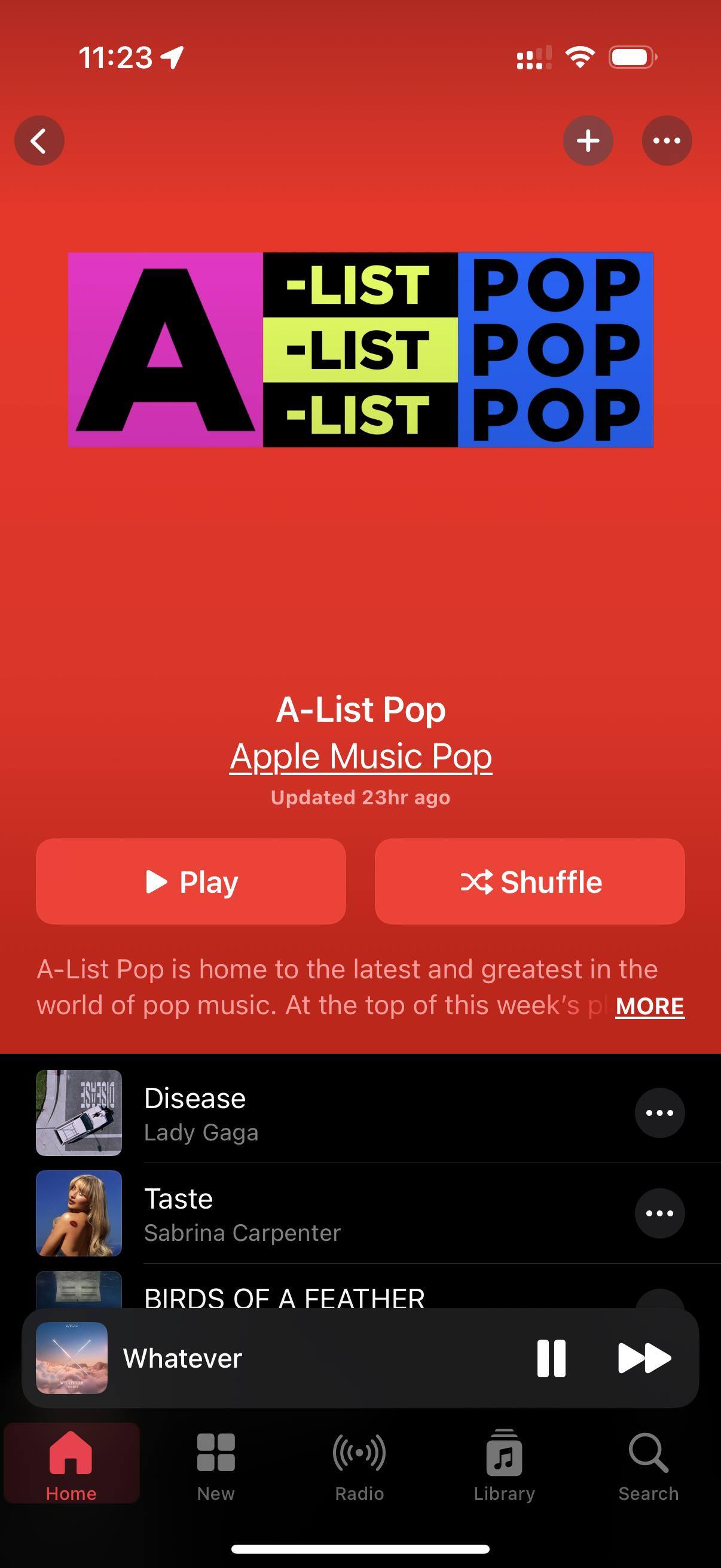Add A-List Pop playlist to library

(x=588, y=141)
